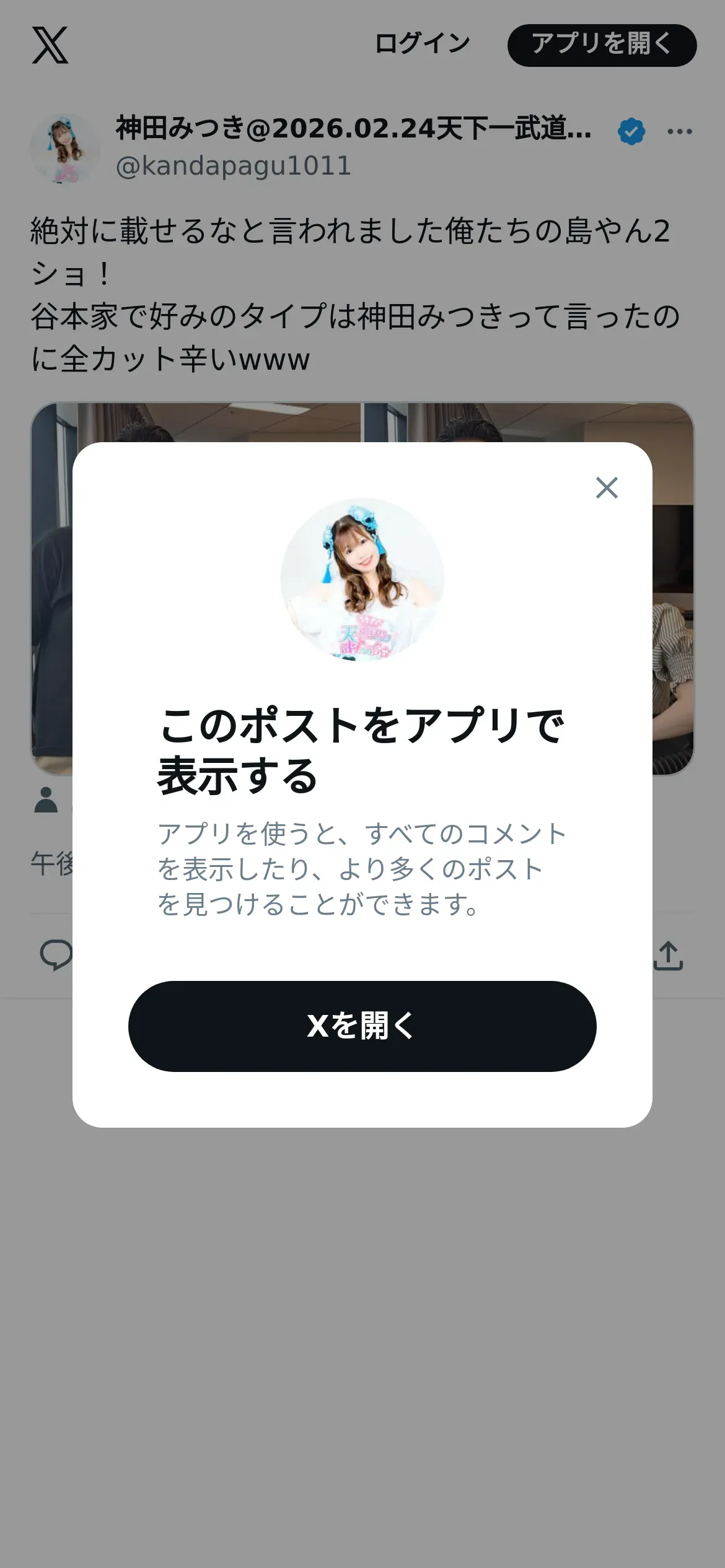Screen dimensions: 725x1568
Task: Open the post's three-dot menu
Action: pos(680,131)
